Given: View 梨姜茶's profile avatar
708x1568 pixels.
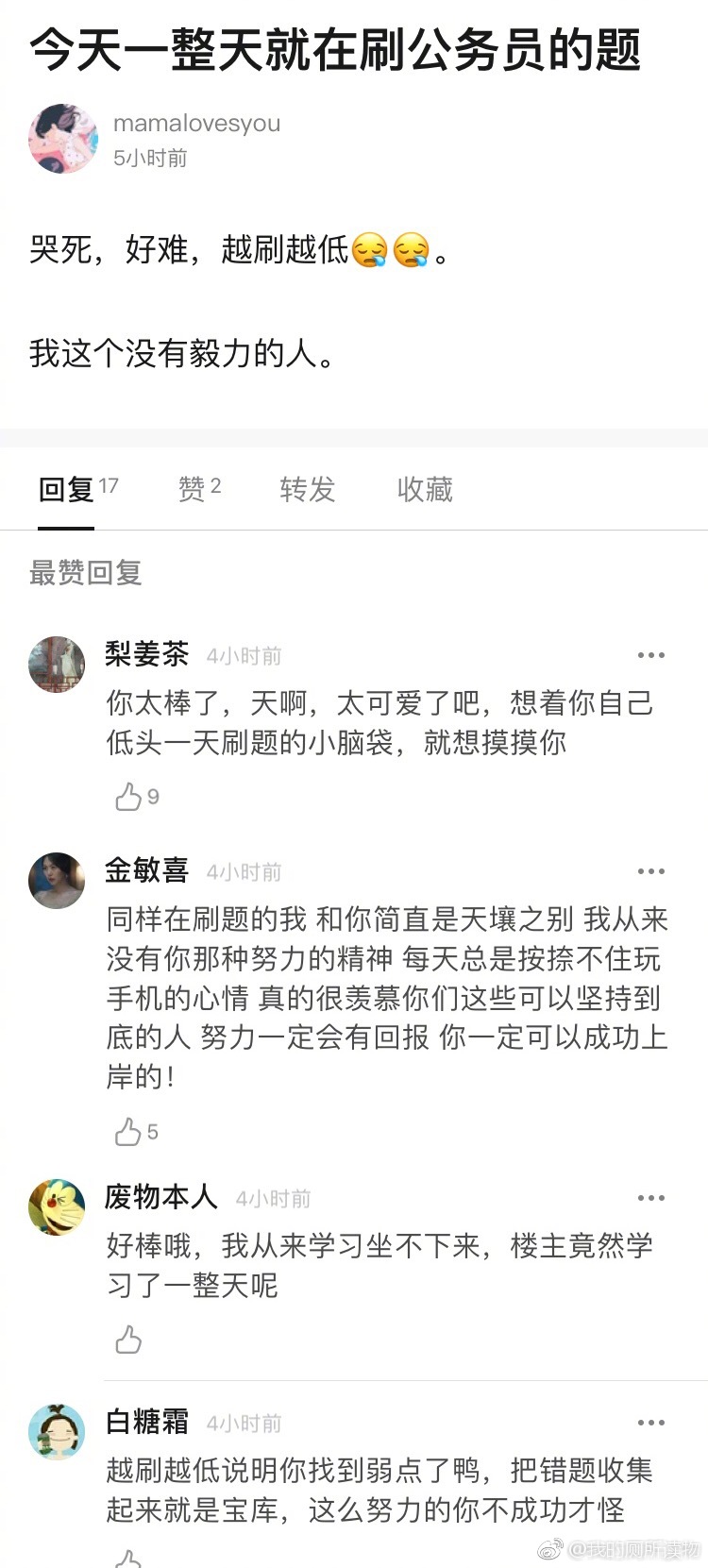Looking at the screenshot, I should [57, 665].
